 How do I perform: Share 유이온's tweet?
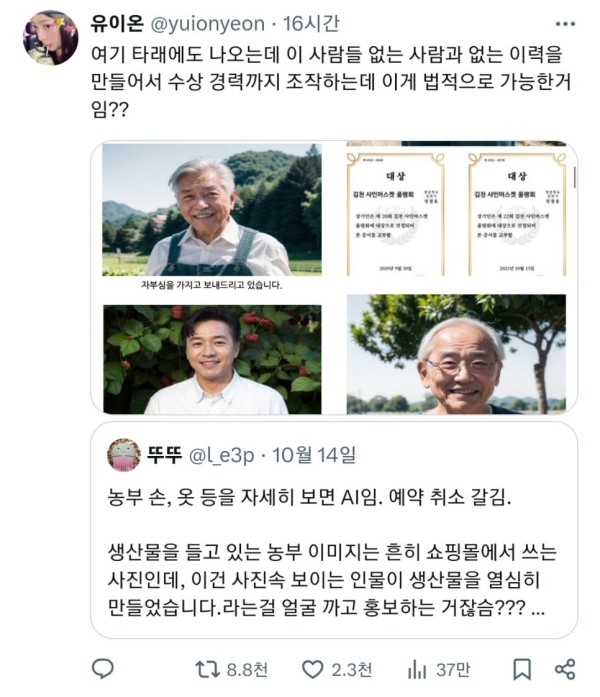565,669
